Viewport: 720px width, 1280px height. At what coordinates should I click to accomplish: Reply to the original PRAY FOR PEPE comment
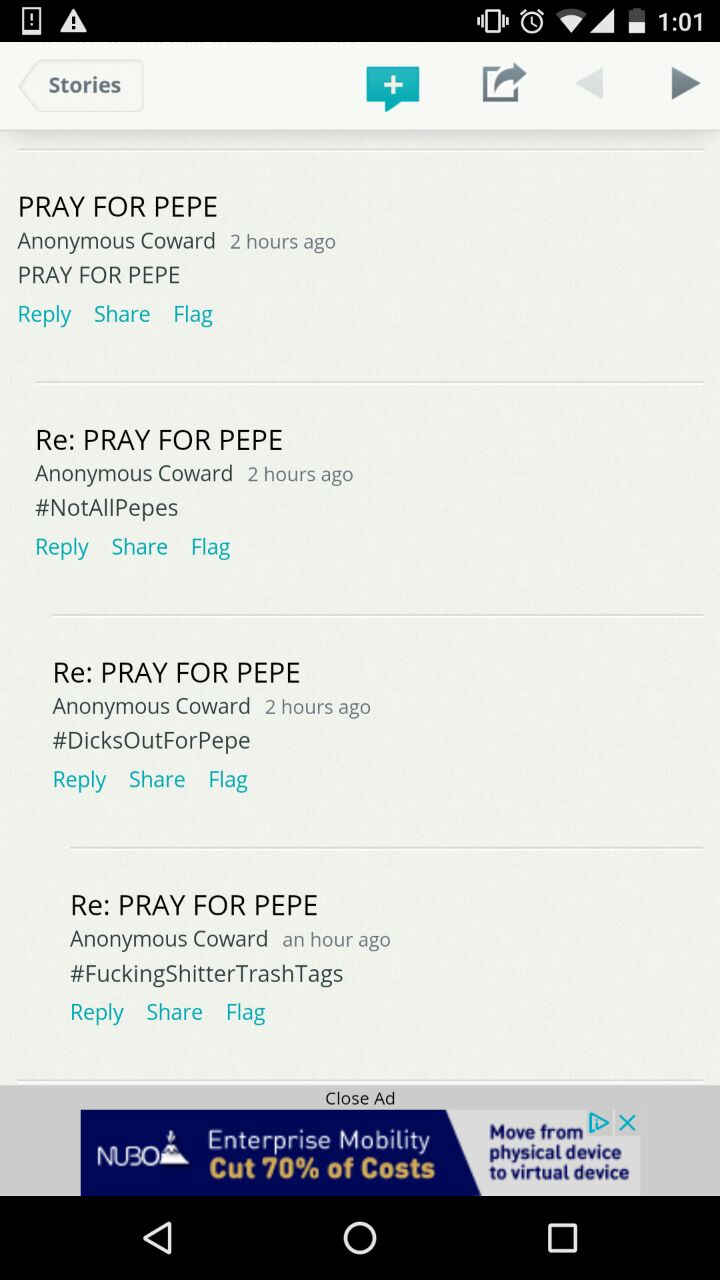coord(45,314)
